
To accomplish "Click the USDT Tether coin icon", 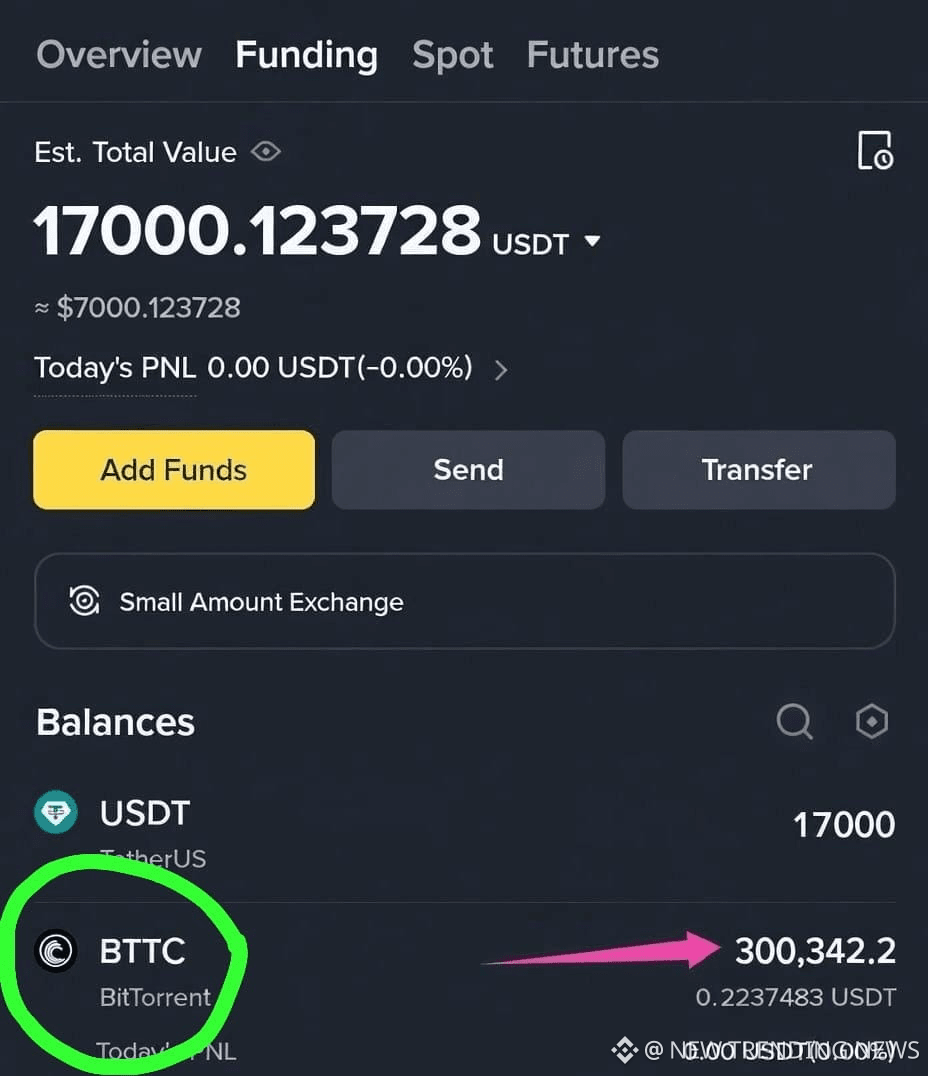I will (55, 811).
